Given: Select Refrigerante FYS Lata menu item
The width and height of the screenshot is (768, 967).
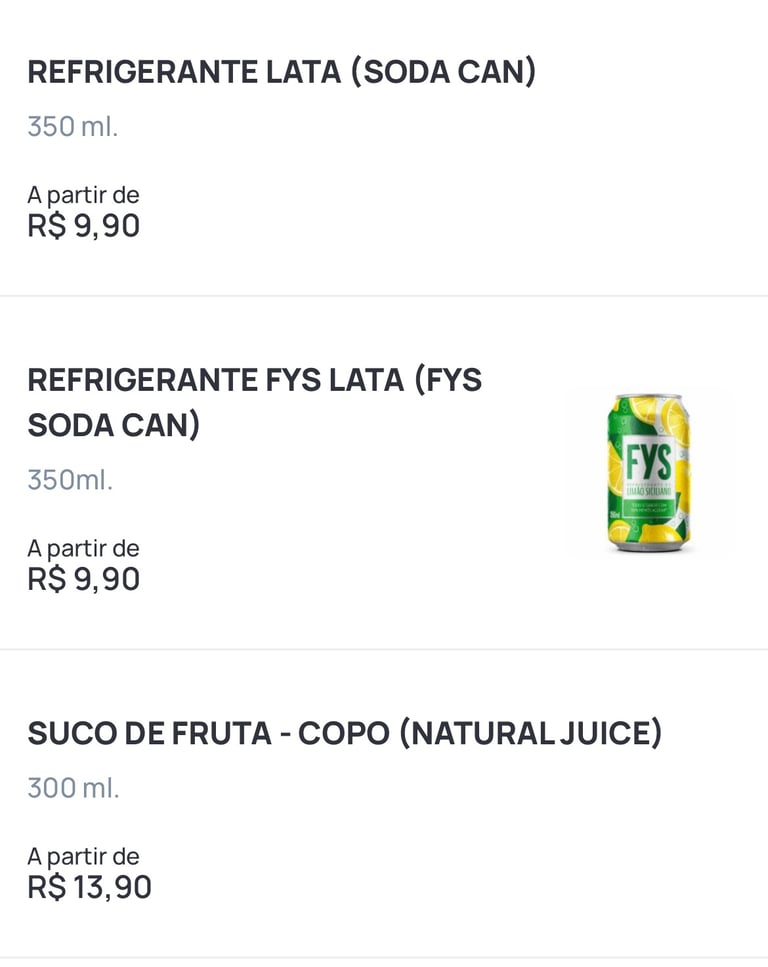Looking at the screenshot, I should point(254,402).
